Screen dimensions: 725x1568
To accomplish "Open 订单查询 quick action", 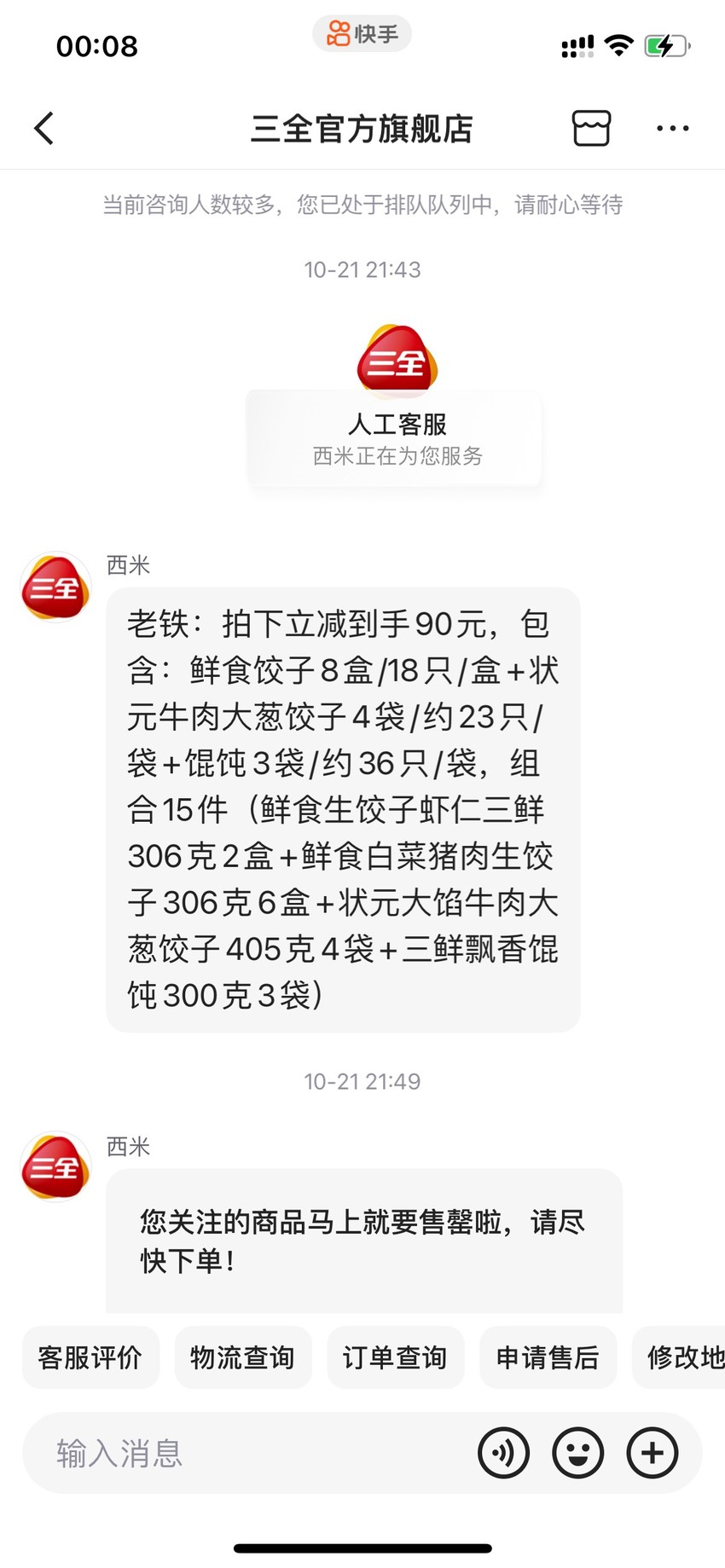I will click(396, 1357).
